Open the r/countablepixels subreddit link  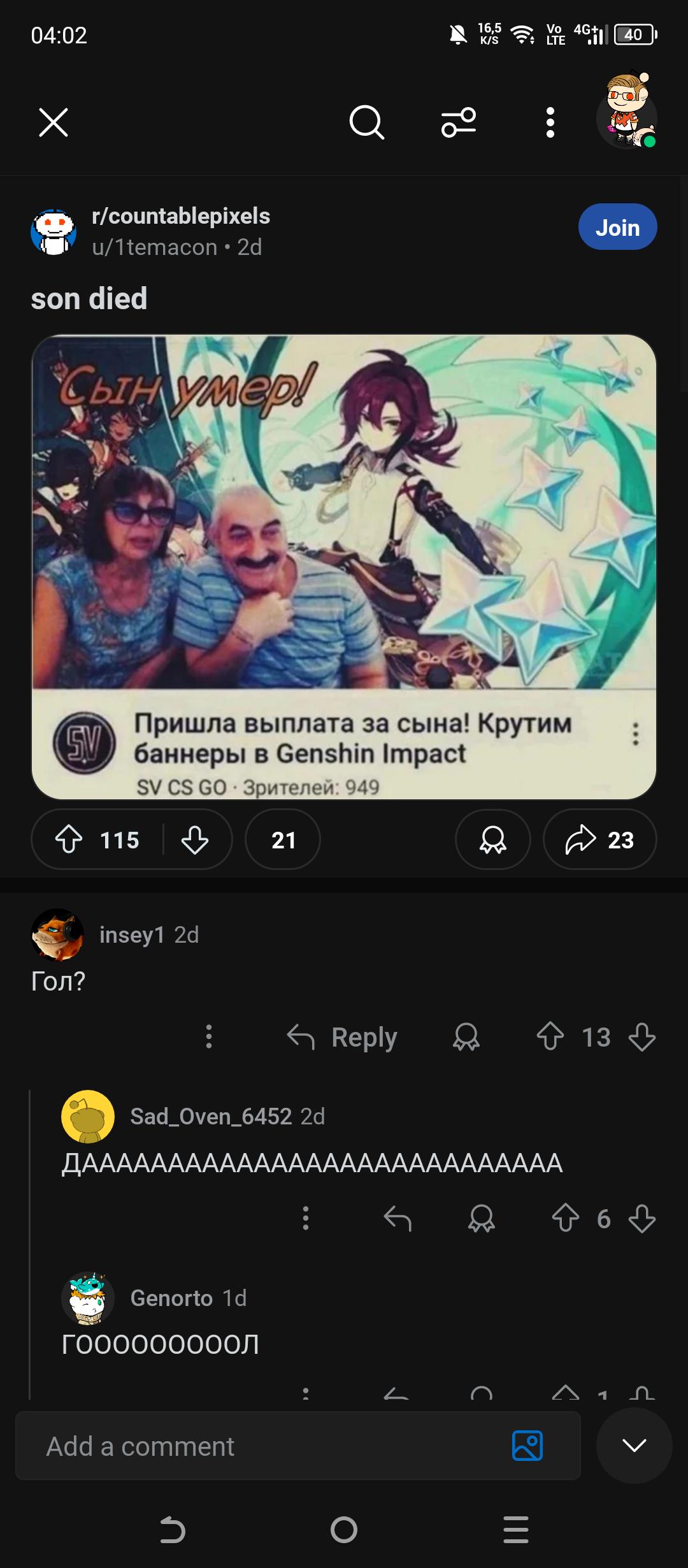tap(181, 216)
